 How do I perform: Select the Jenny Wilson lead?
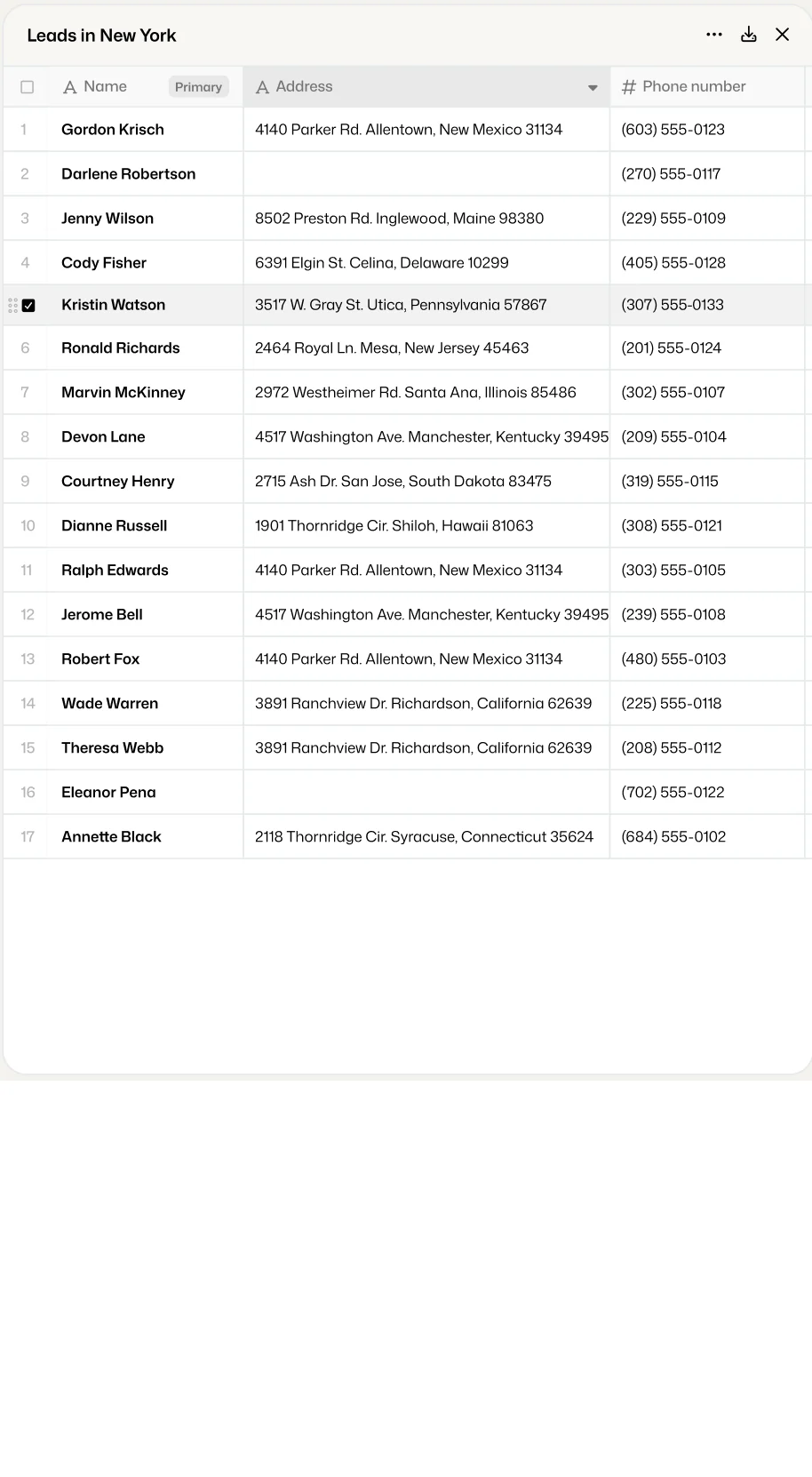pyautogui.click(x=107, y=219)
